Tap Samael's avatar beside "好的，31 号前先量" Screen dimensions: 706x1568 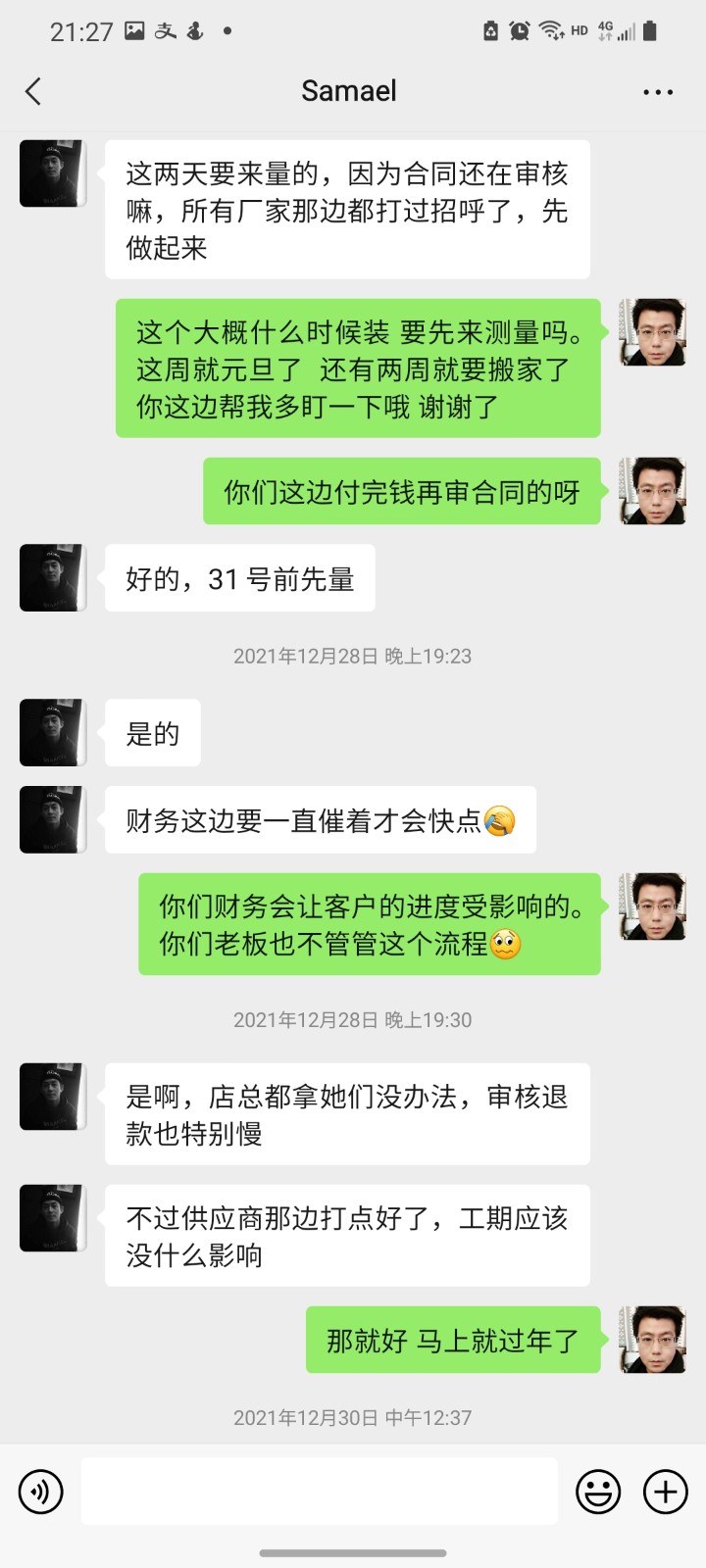[53, 578]
